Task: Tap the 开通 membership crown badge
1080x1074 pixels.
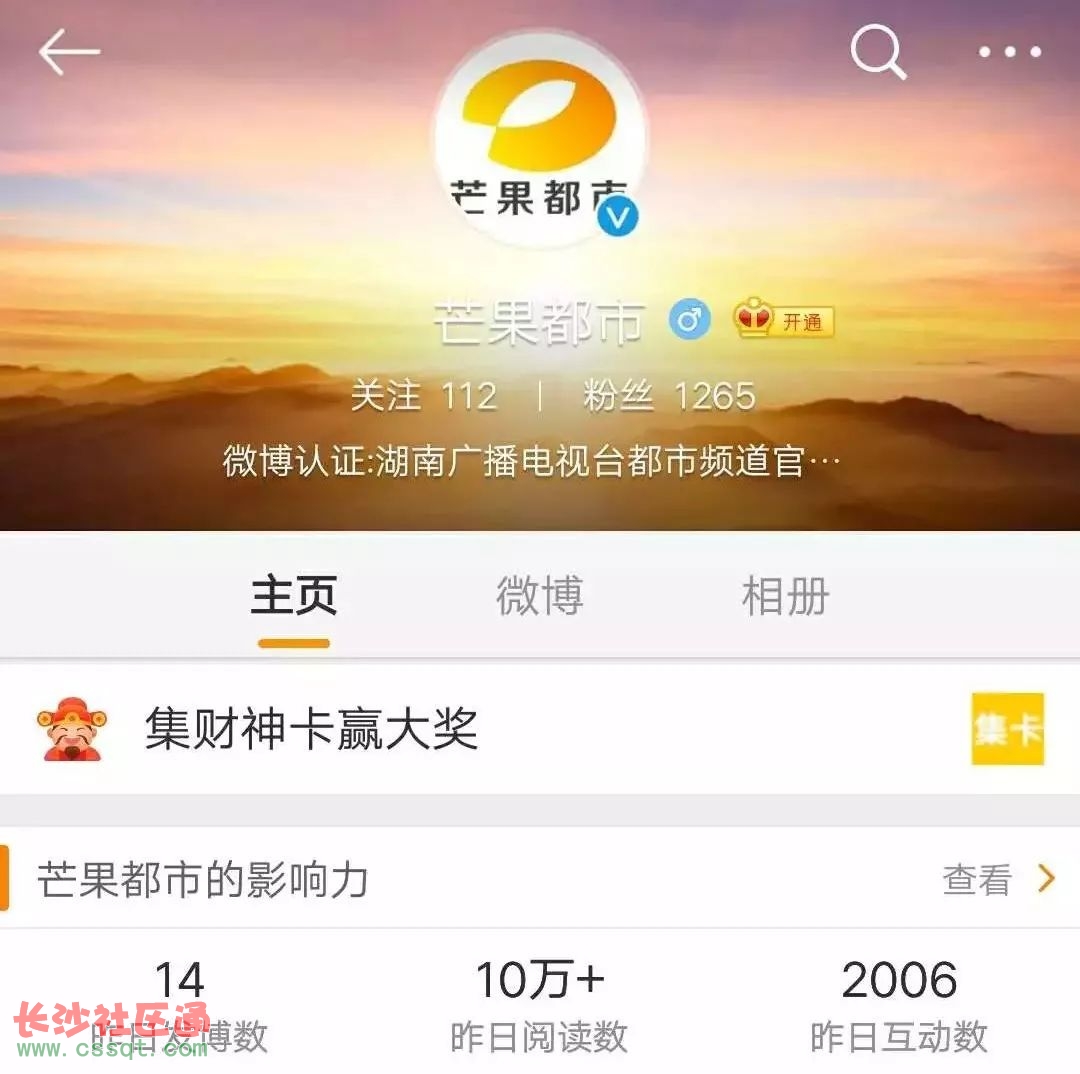Action: click(x=785, y=321)
